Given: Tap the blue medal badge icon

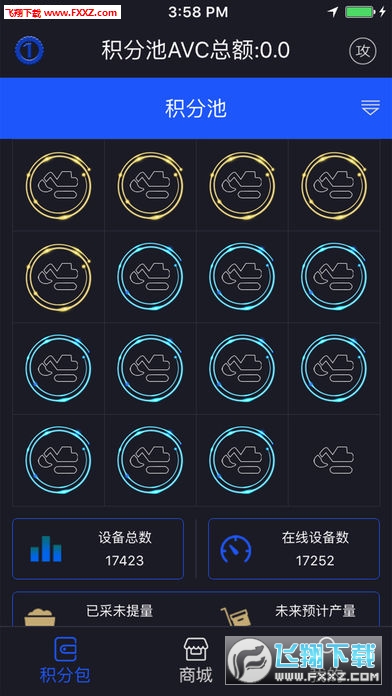Looking at the screenshot, I should coord(29,51).
